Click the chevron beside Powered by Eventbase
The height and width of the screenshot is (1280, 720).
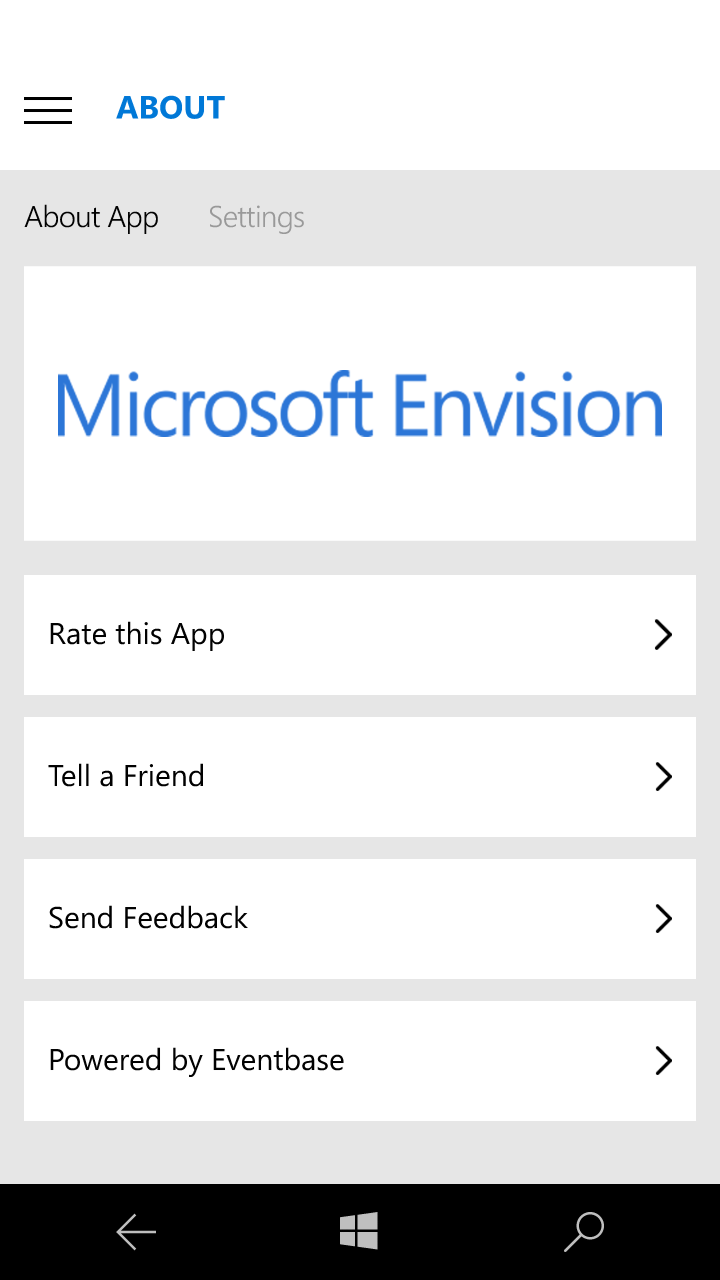[x=663, y=1060]
